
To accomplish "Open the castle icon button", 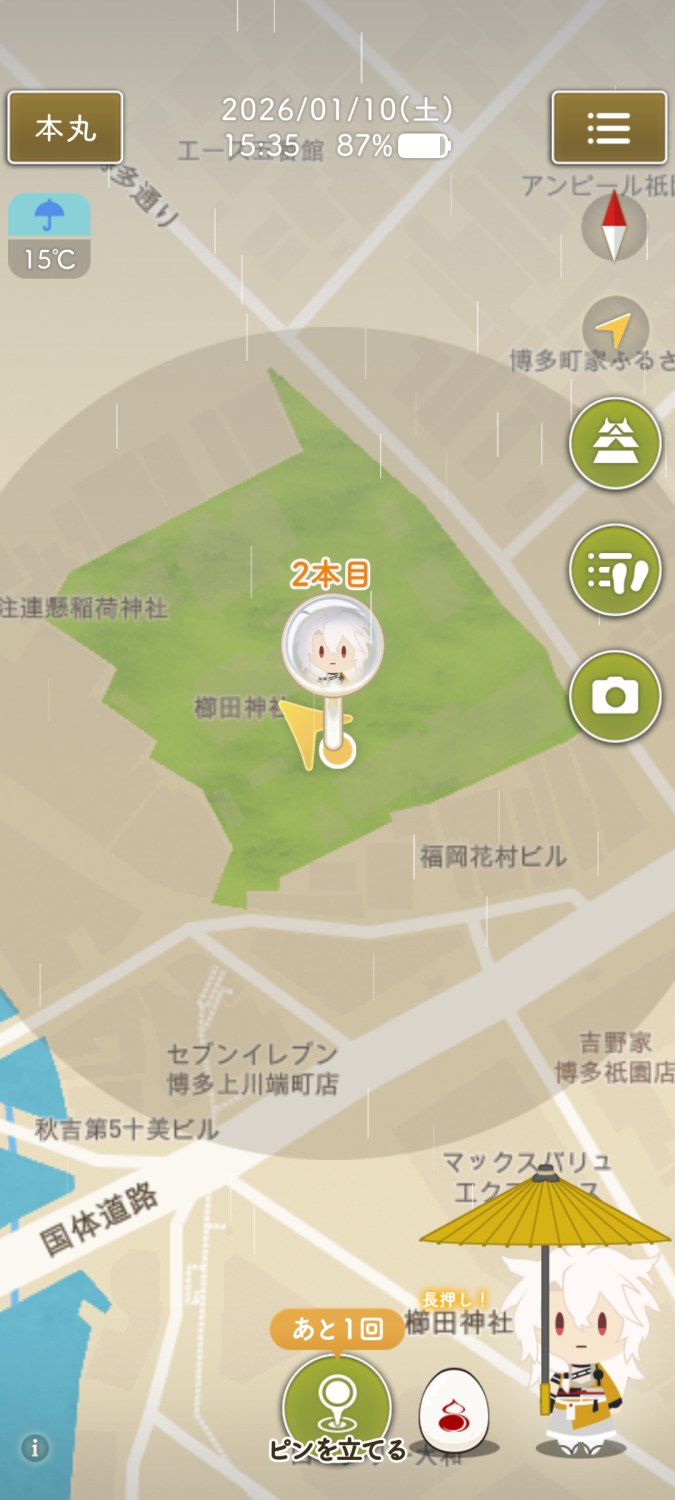I will [615, 443].
